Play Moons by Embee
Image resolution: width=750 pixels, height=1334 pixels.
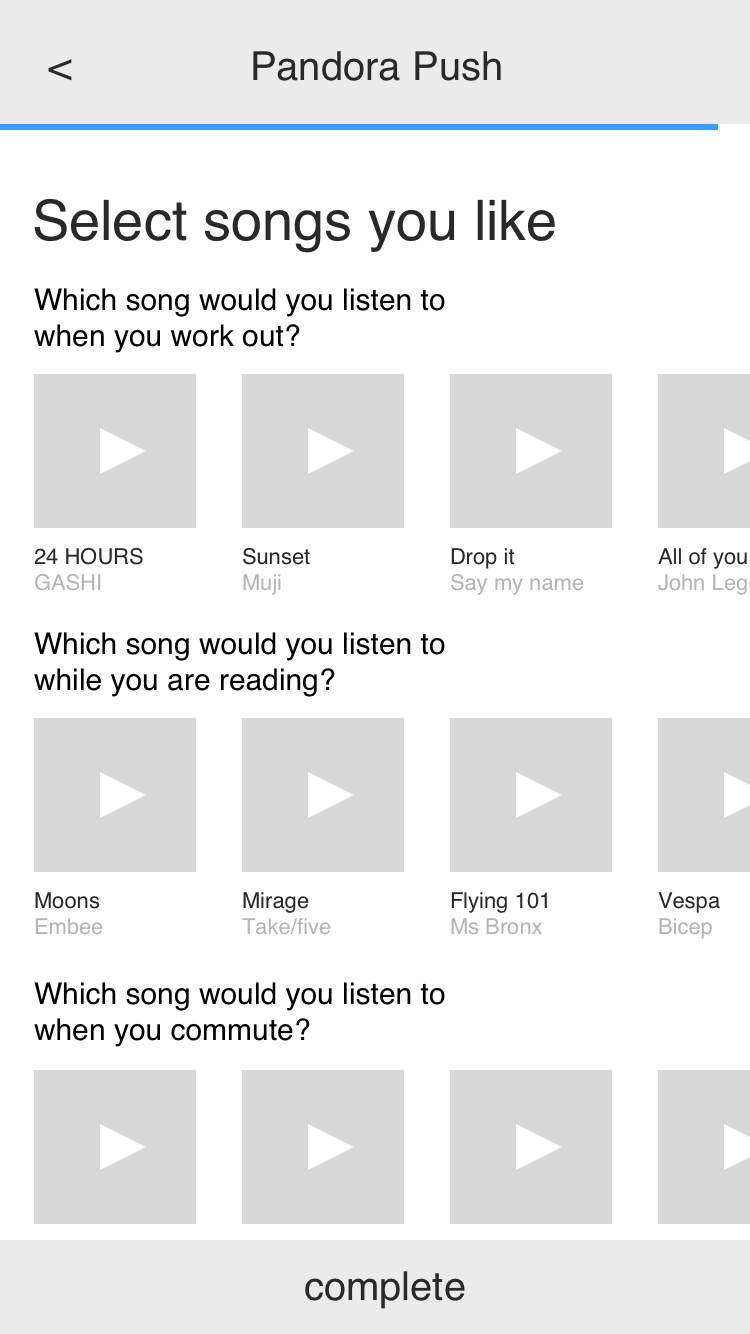coord(115,795)
